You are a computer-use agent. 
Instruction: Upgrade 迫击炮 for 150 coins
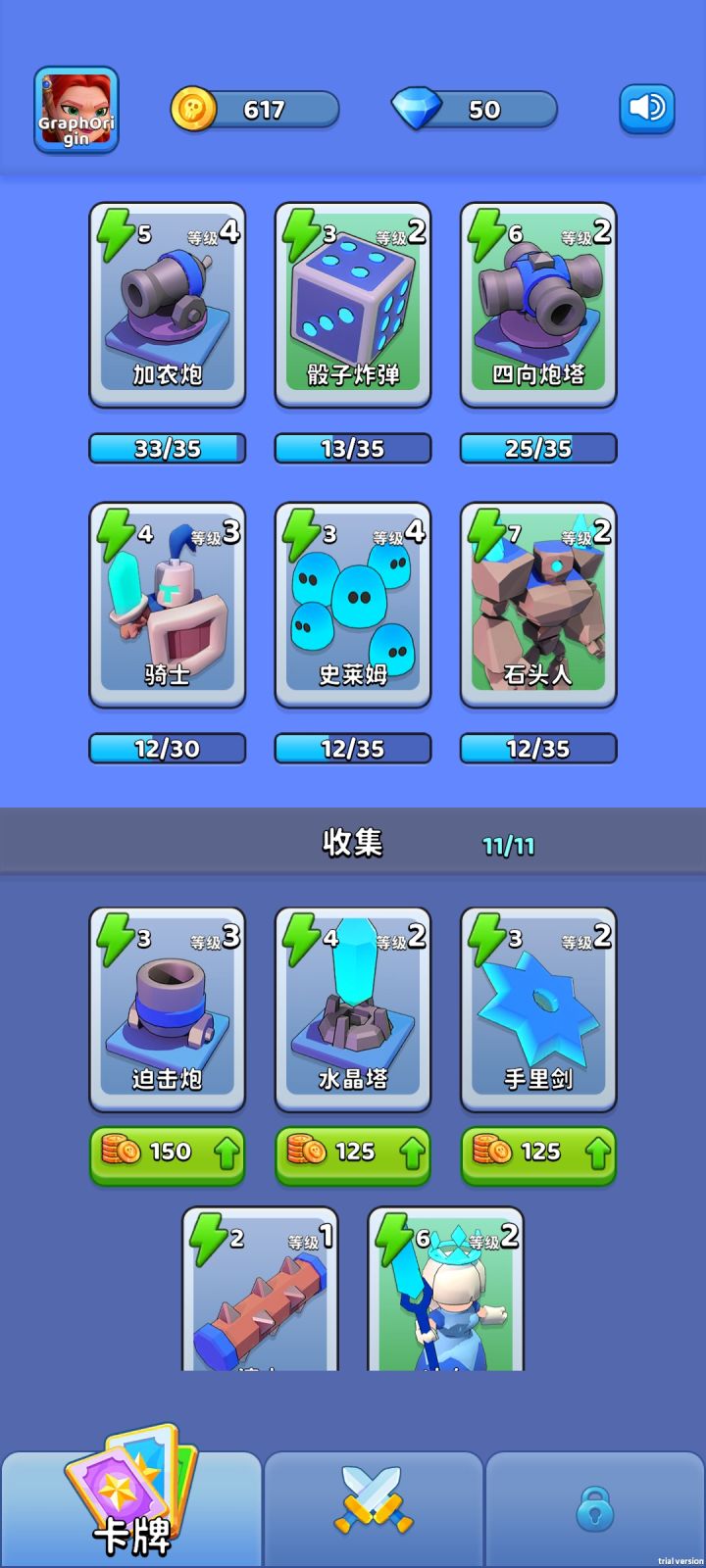coord(167,1154)
